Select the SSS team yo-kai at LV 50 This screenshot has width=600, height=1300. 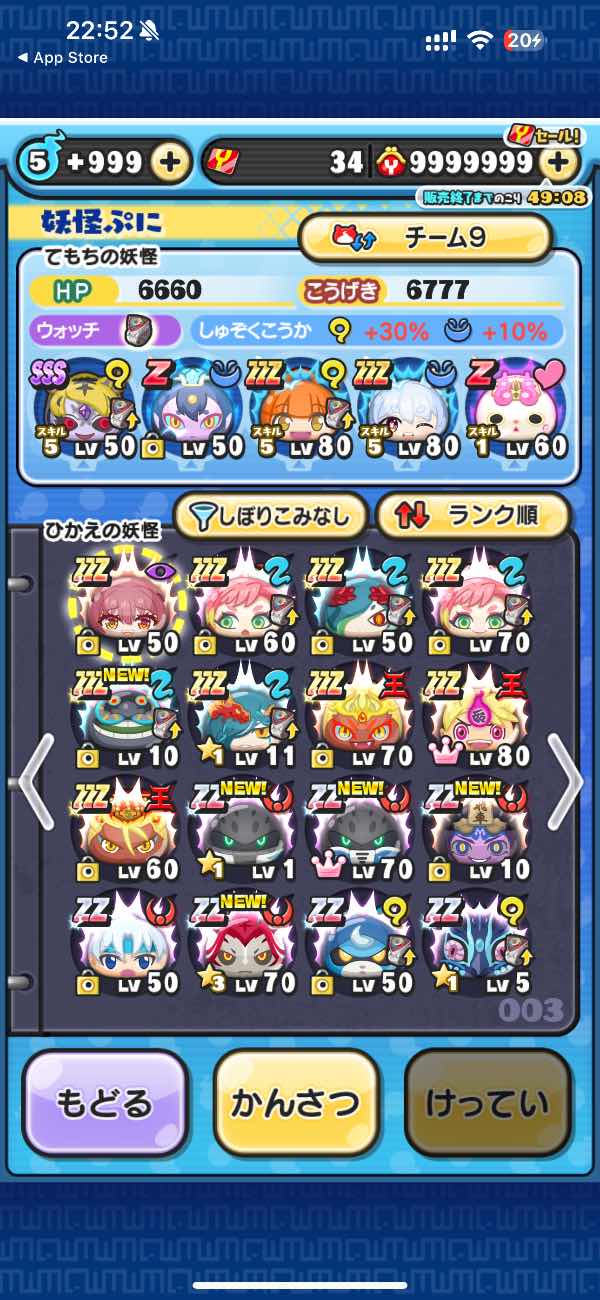(x=85, y=410)
